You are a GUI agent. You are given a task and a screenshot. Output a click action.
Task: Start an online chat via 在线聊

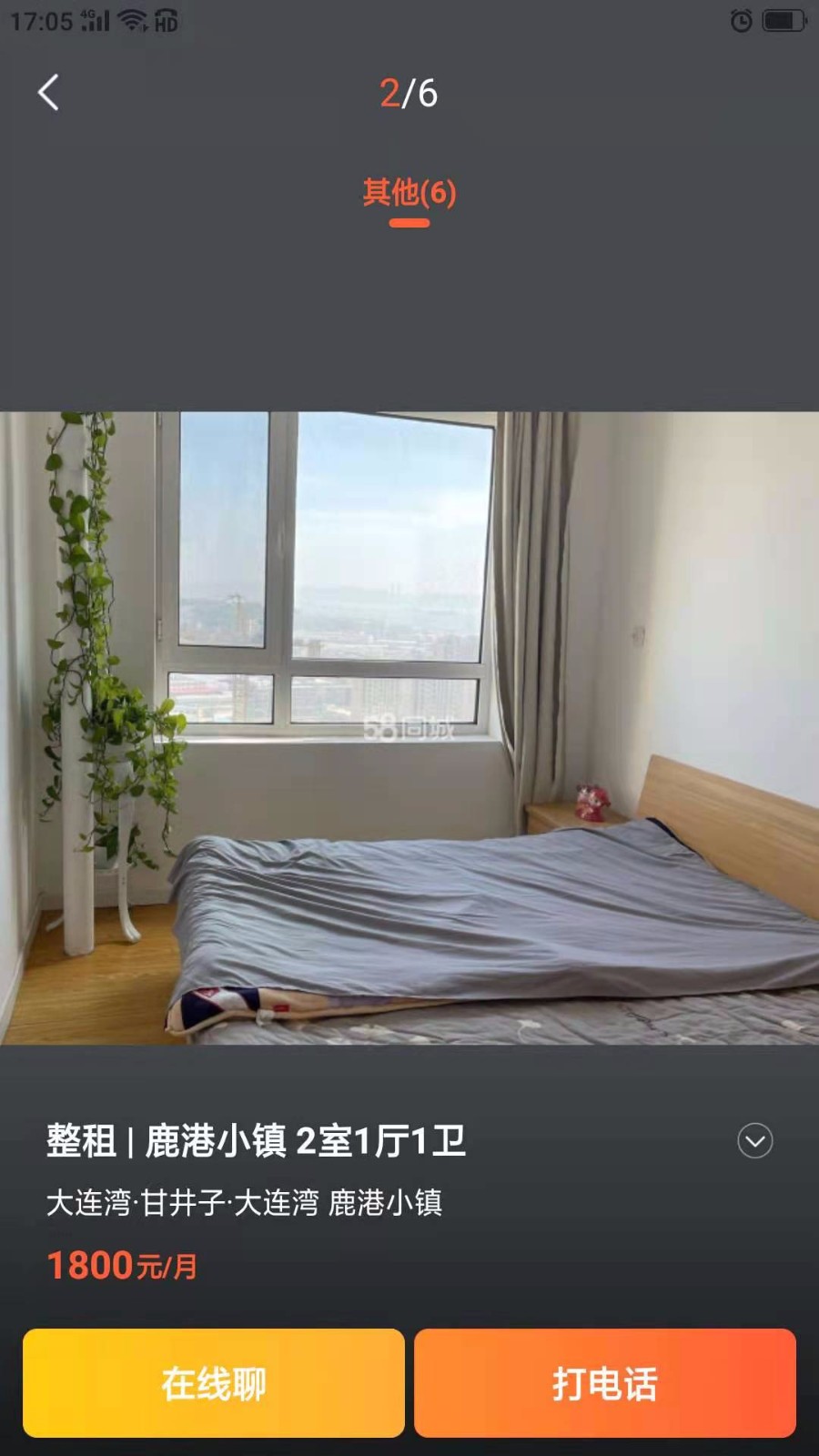point(214,1383)
